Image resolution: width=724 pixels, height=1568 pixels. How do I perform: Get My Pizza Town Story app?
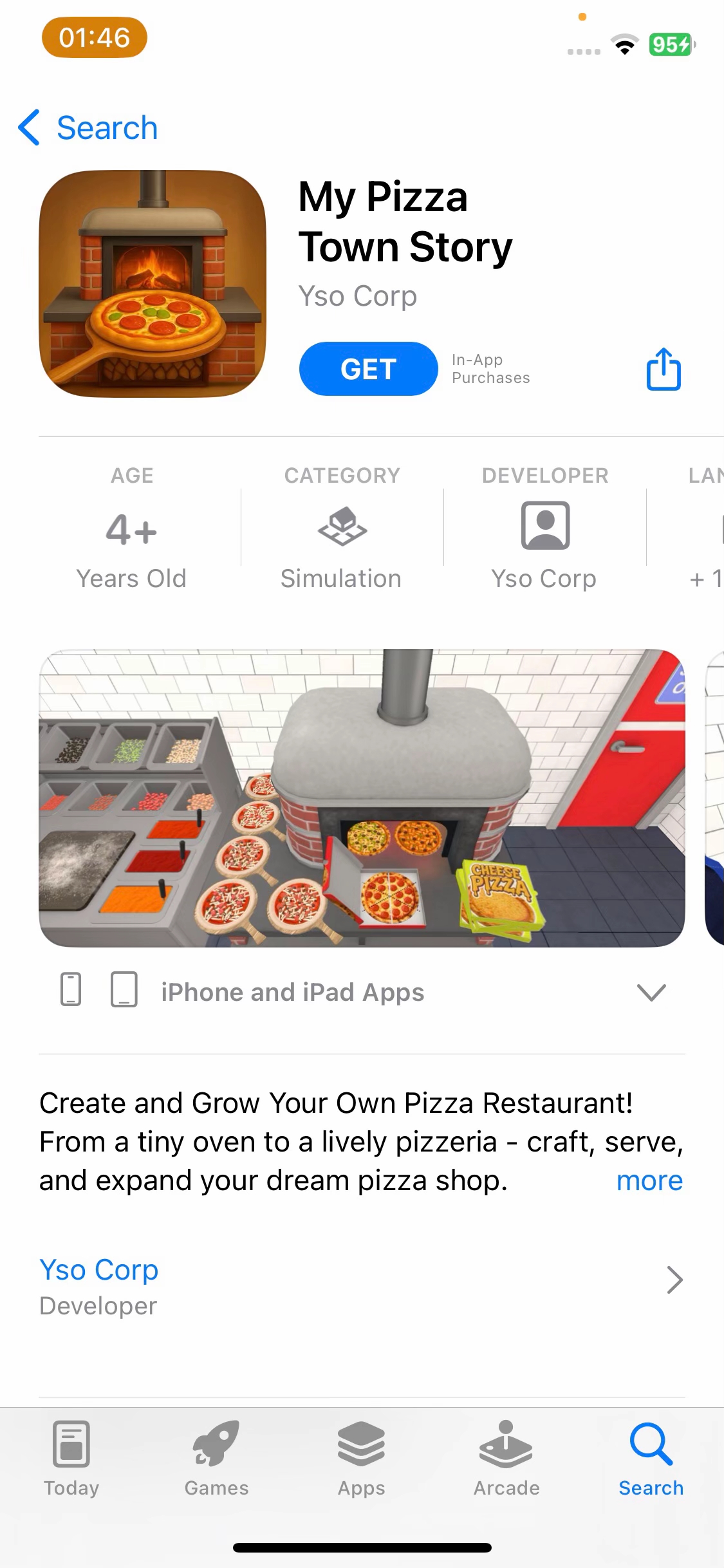368,369
